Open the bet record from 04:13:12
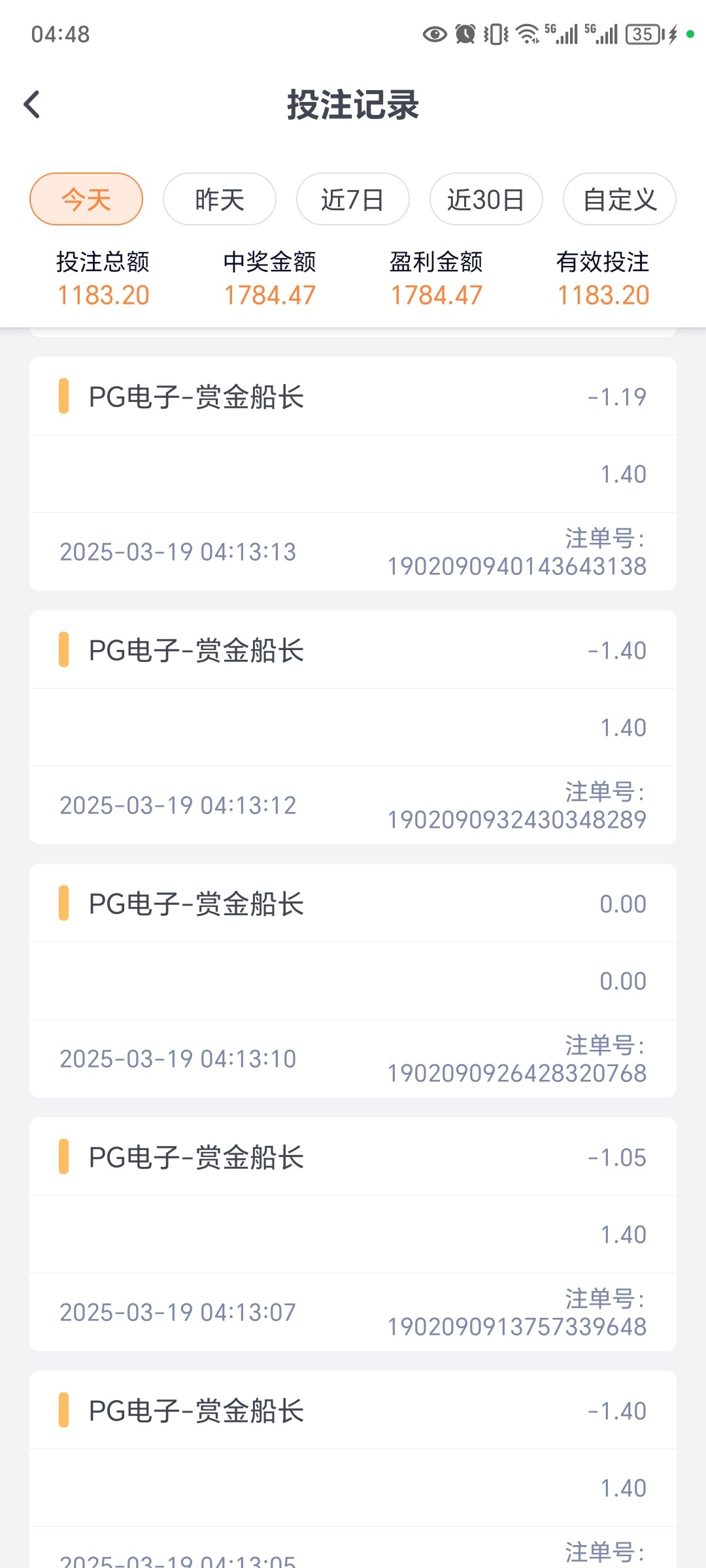 pos(353,727)
